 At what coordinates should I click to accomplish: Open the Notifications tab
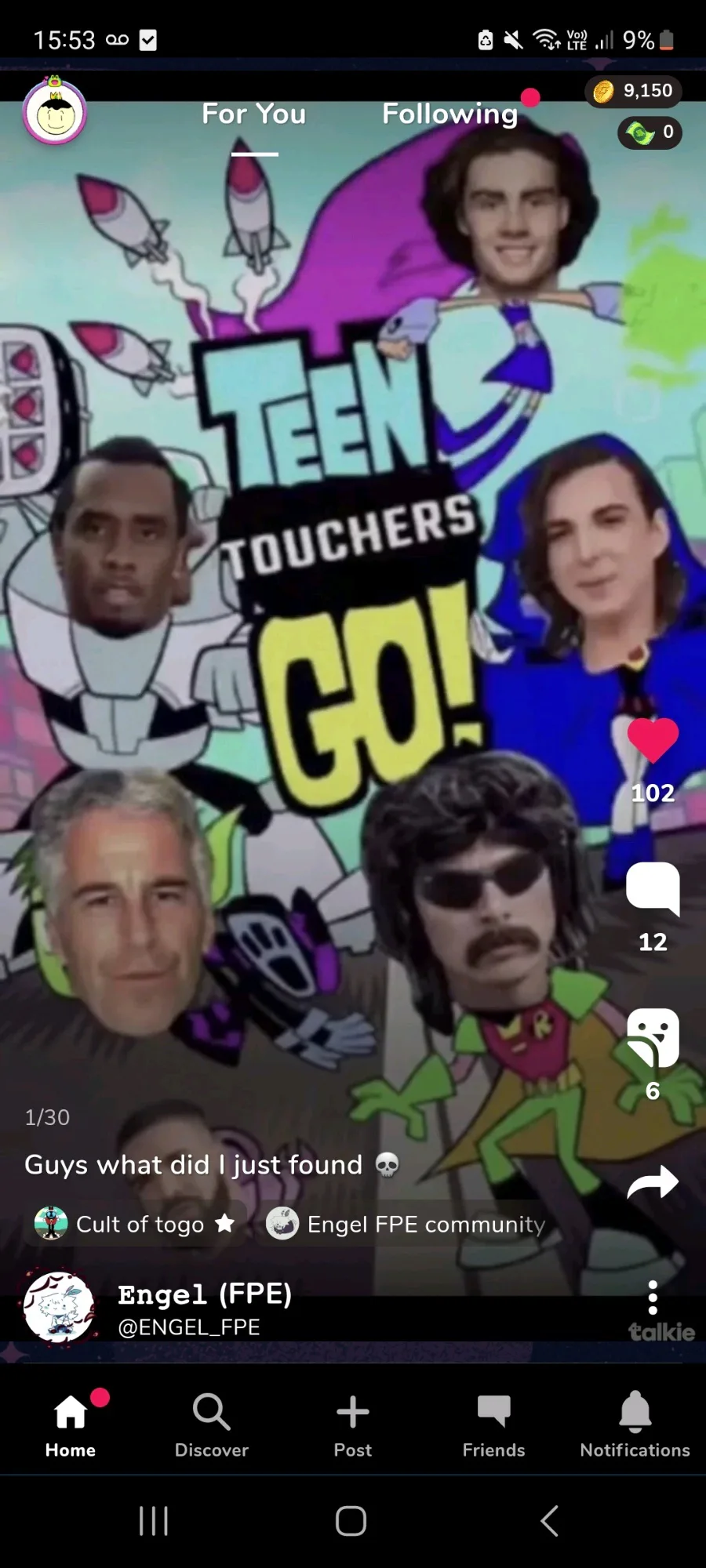(x=635, y=1425)
